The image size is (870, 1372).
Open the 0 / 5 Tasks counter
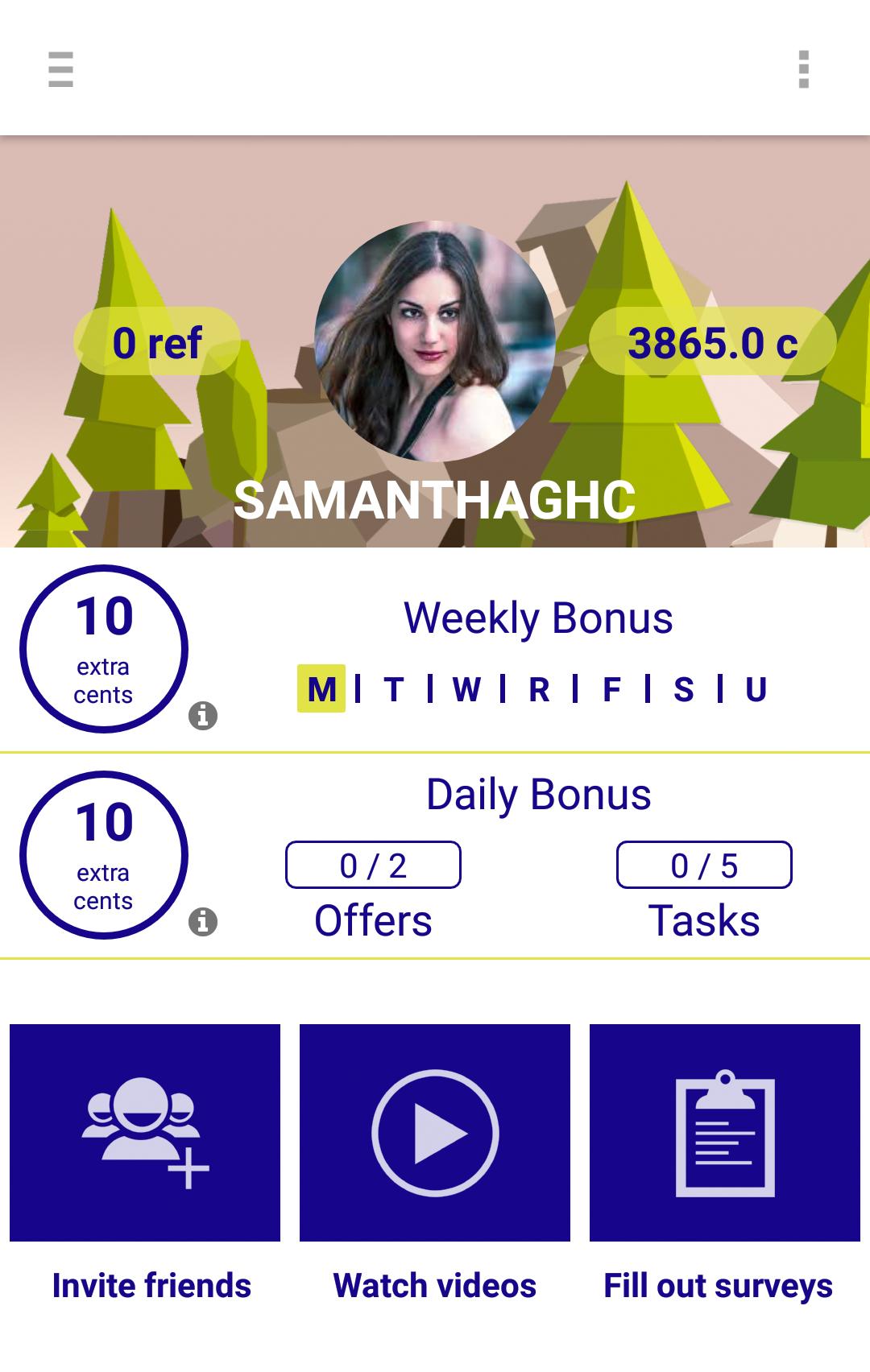[x=704, y=866]
